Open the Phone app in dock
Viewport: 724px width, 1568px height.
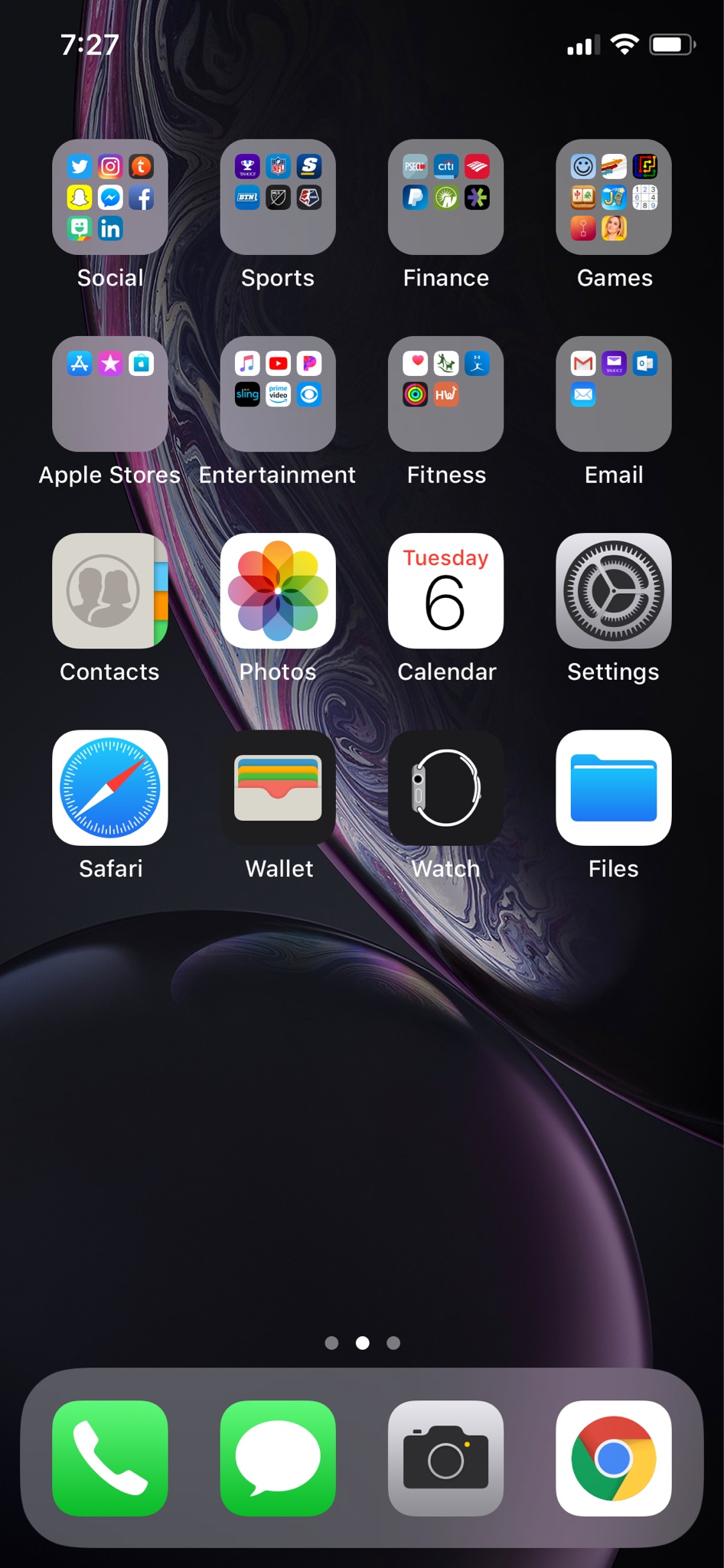(x=110, y=1458)
